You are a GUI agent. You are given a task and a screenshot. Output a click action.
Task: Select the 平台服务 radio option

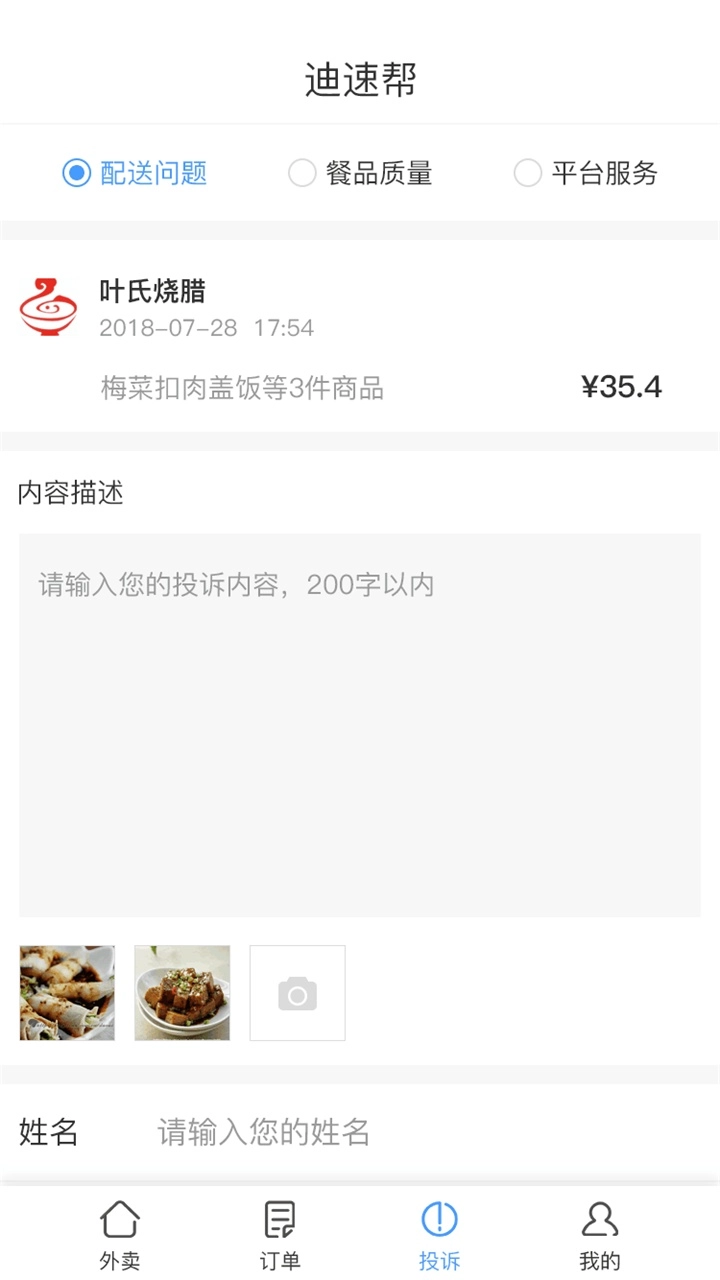coord(527,173)
